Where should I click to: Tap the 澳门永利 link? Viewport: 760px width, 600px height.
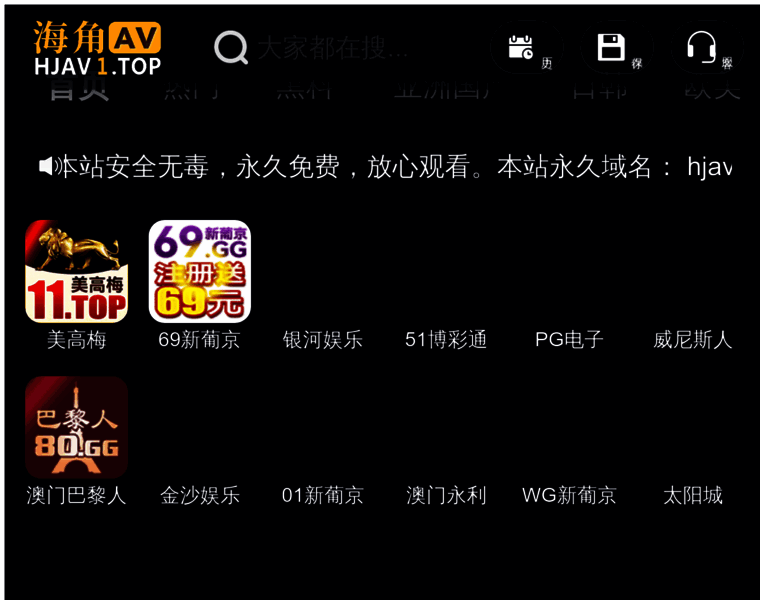pos(446,495)
